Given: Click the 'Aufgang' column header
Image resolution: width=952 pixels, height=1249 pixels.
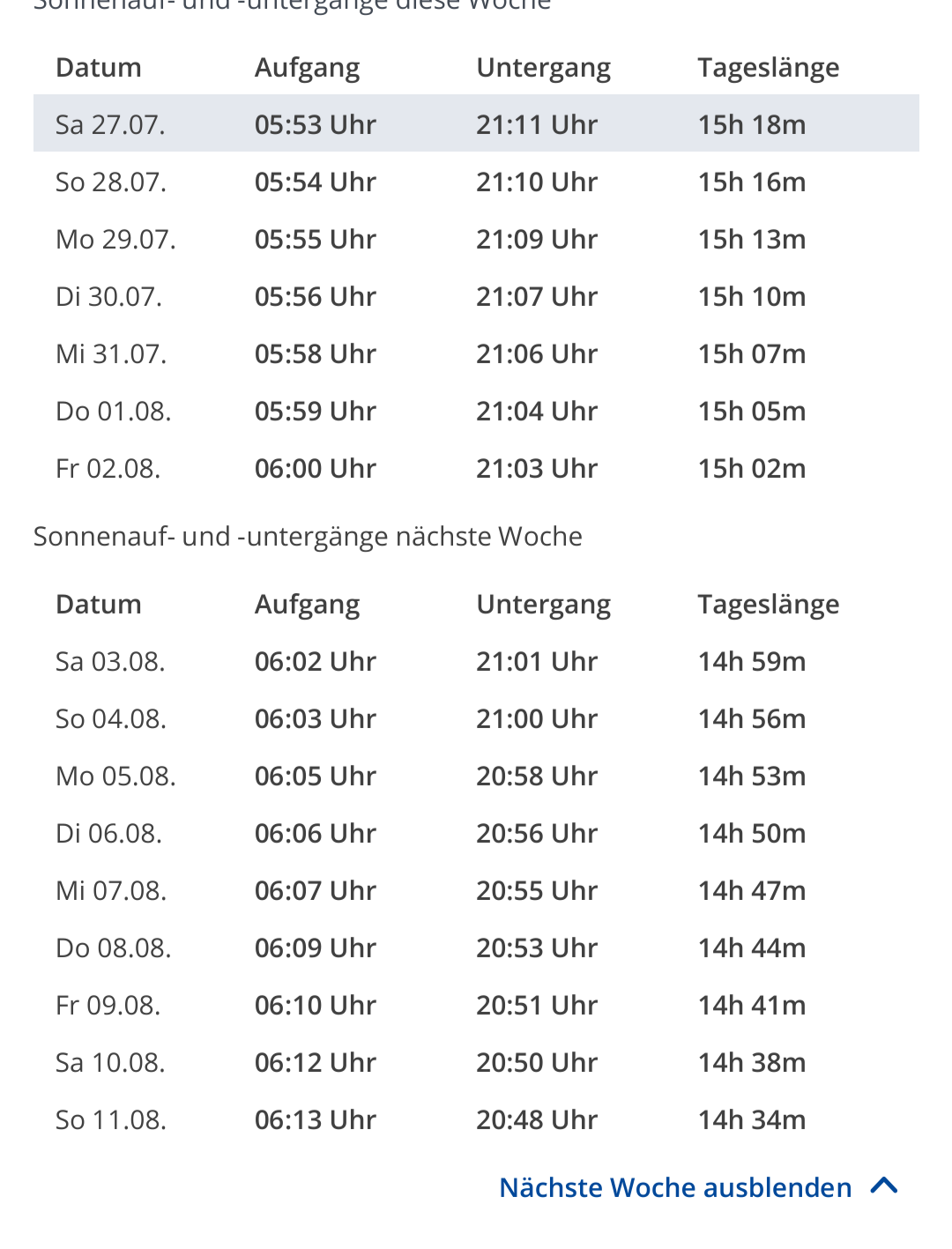Looking at the screenshot, I should (x=307, y=67).
